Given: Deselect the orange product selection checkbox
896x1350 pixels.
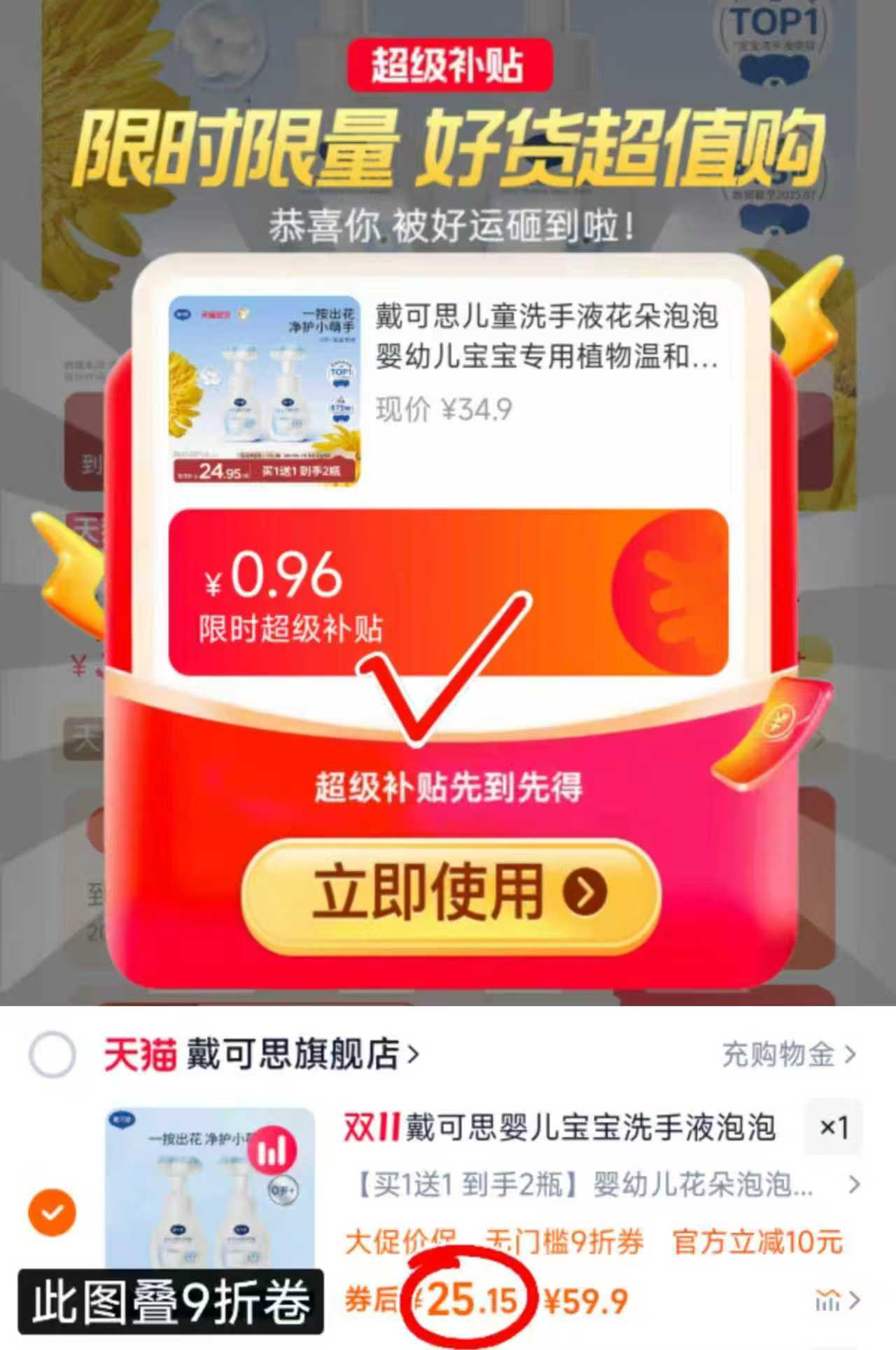Looking at the screenshot, I should pyautogui.click(x=52, y=1213).
